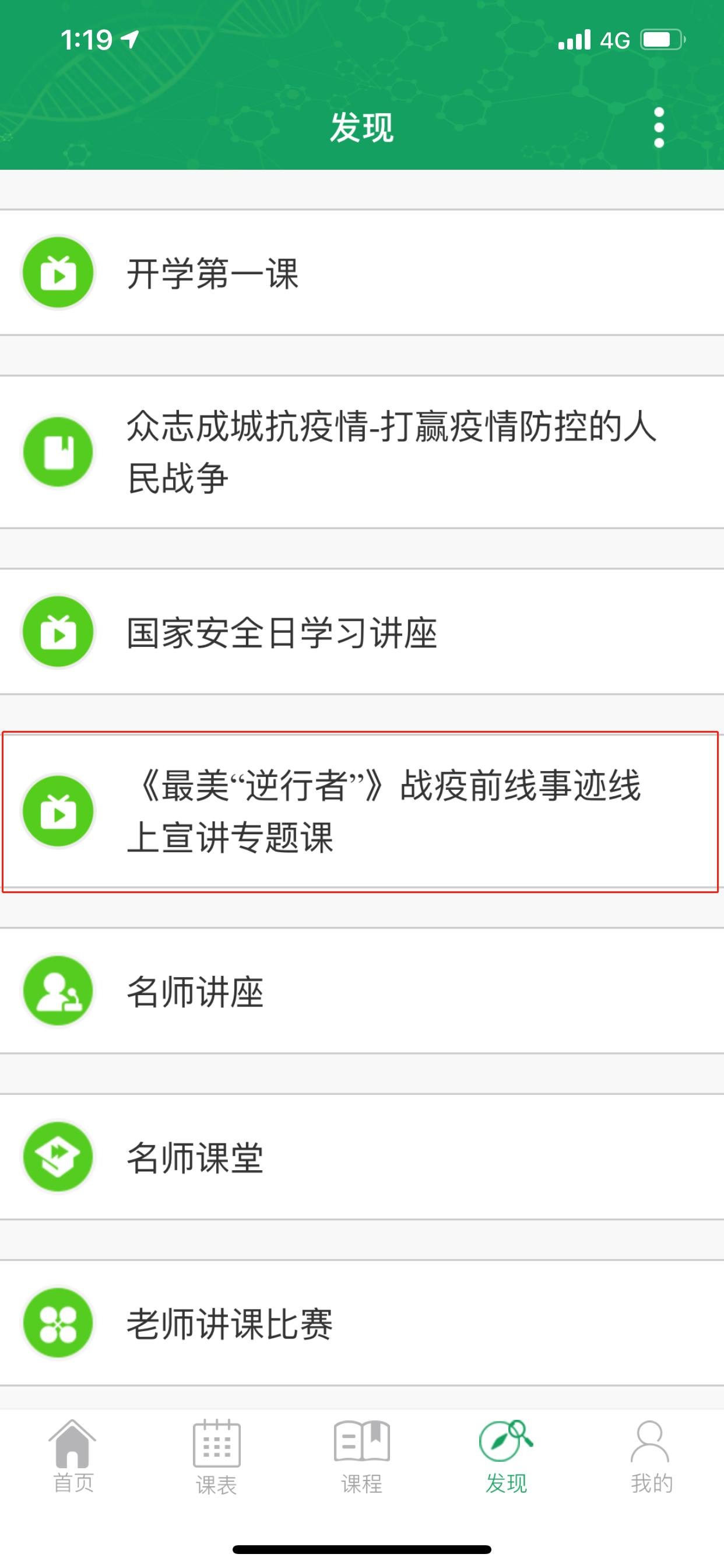Open 《最美"逆行者"》 专题课 row

362,811
